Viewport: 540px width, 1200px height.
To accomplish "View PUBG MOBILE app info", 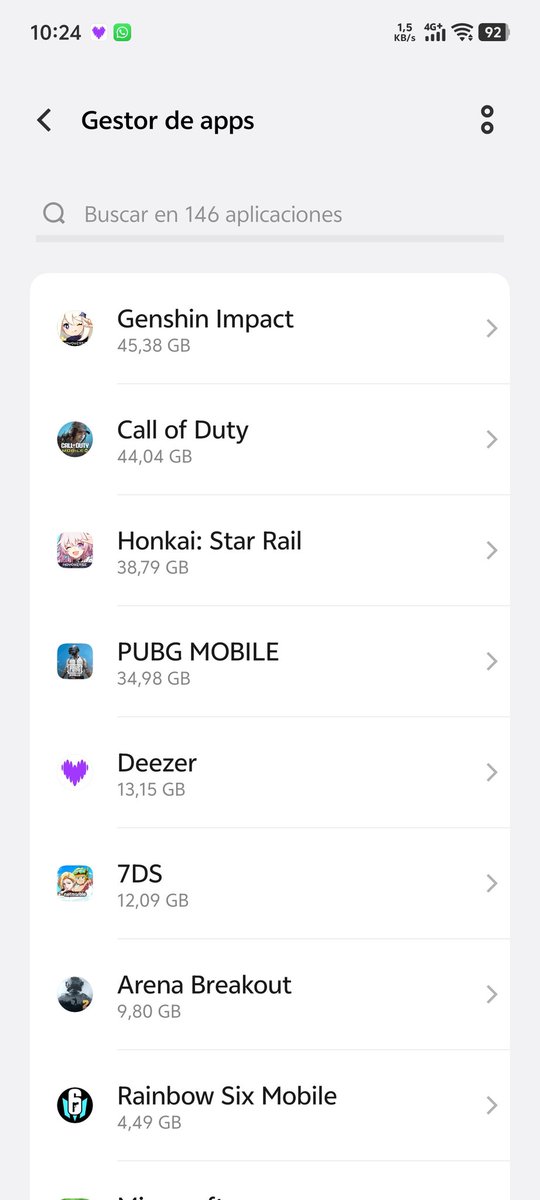I will pyautogui.click(x=270, y=662).
